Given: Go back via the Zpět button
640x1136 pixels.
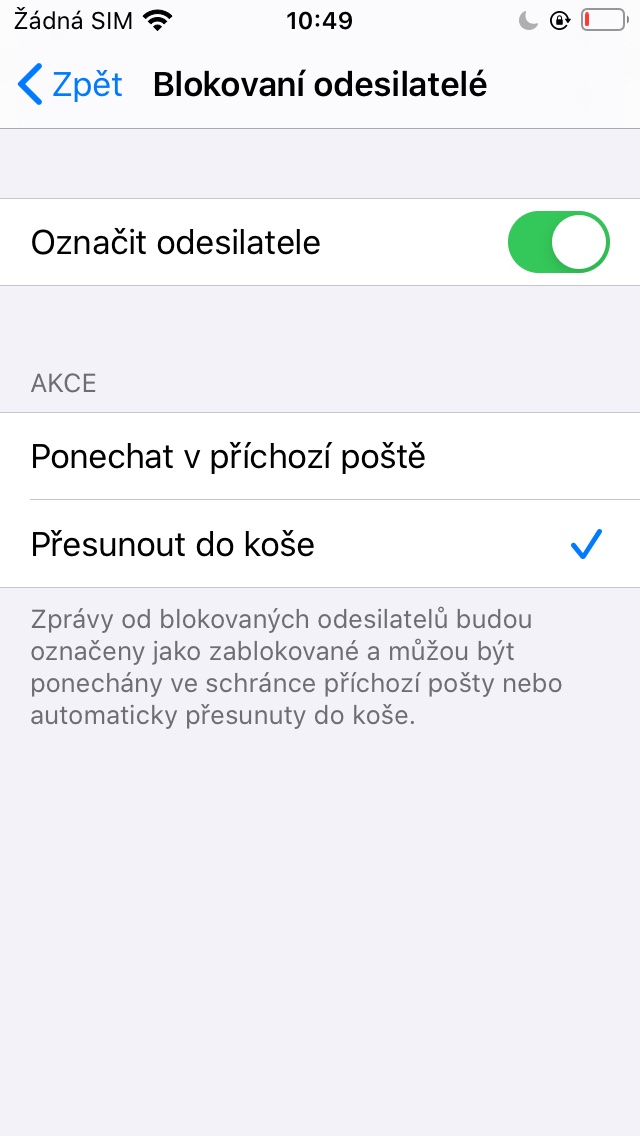Looking at the screenshot, I should pos(70,85).
